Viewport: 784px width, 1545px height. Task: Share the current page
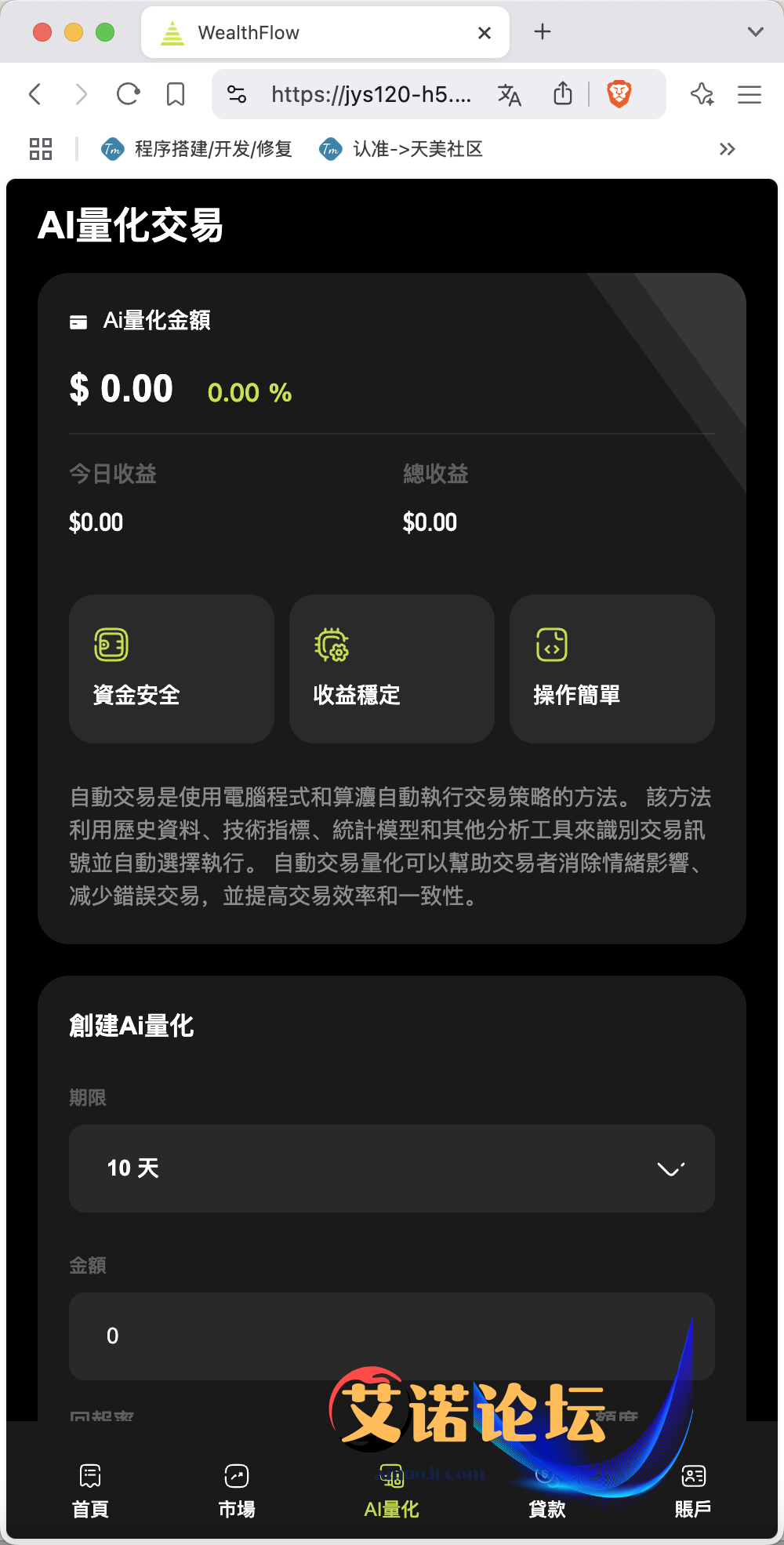pos(563,95)
